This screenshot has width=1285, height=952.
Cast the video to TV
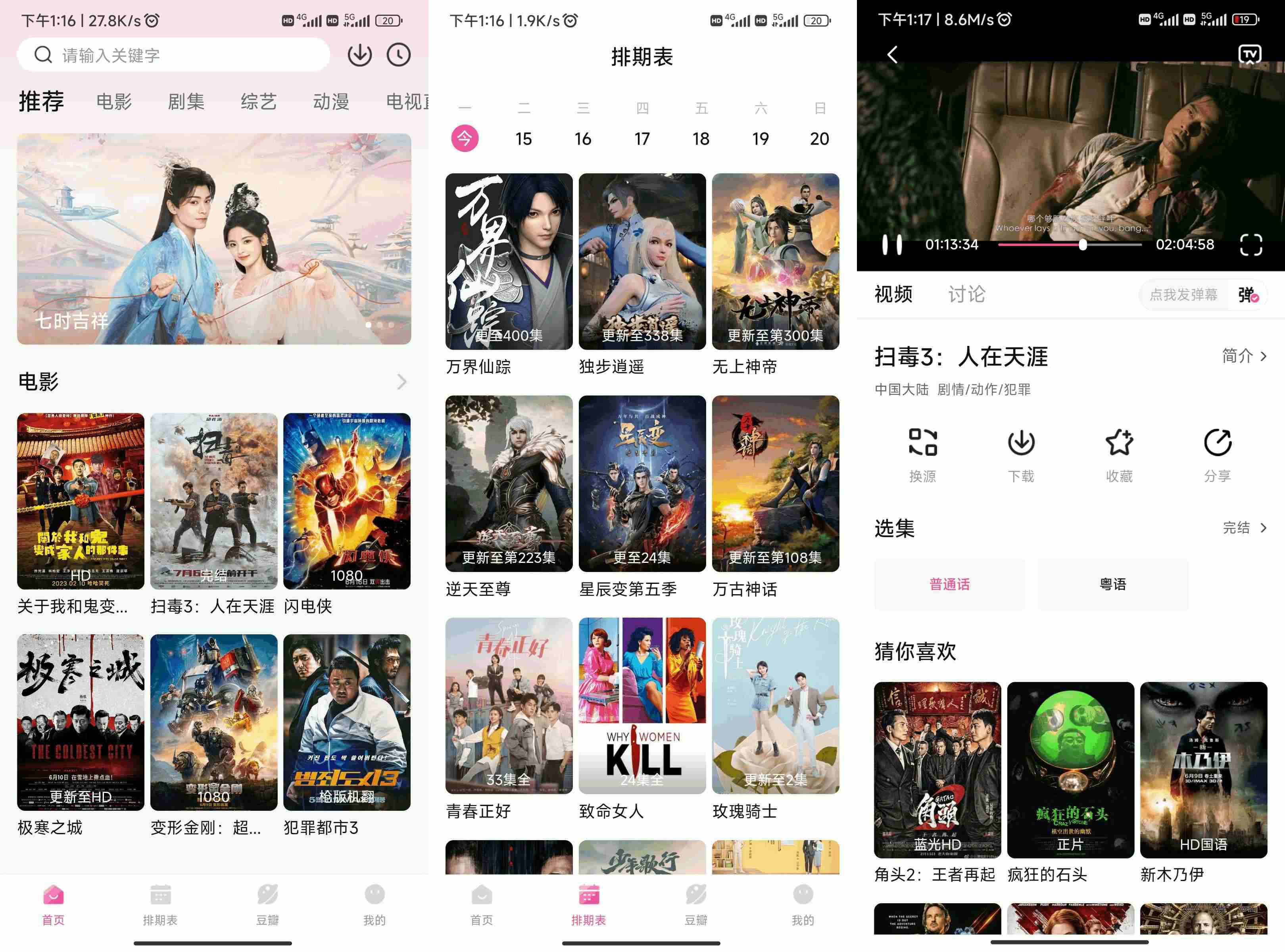pos(1249,55)
